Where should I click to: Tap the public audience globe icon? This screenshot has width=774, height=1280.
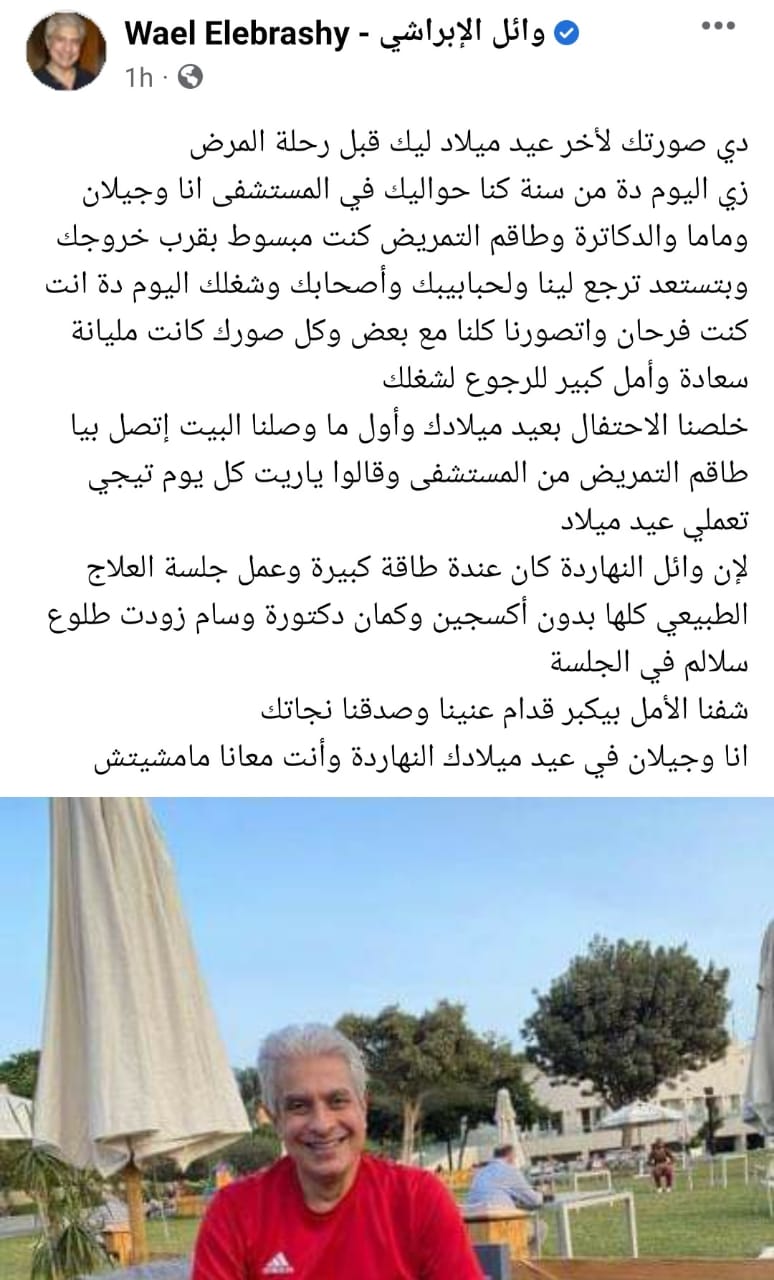[190, 76]
